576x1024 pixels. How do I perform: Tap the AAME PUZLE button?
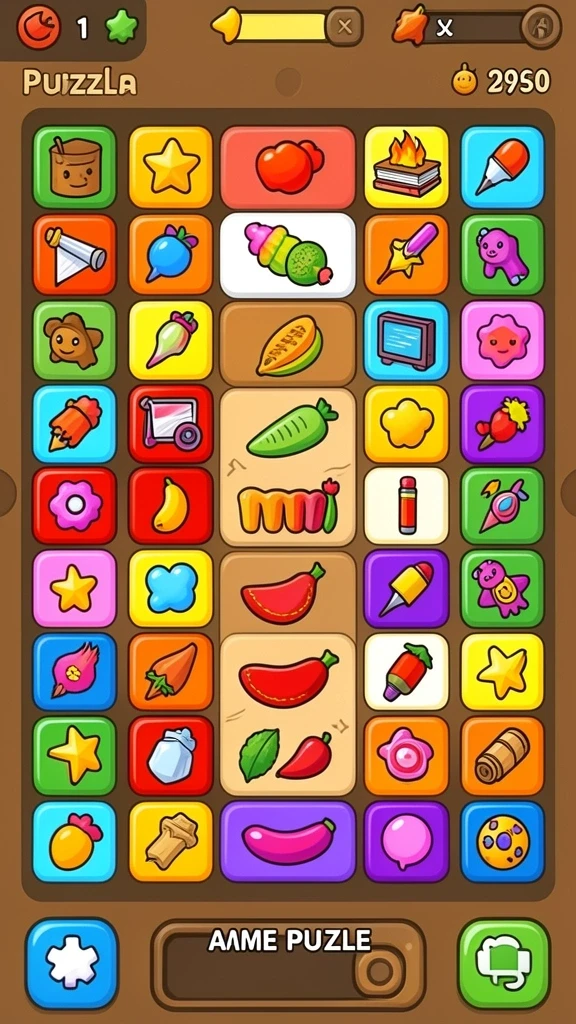pyautogui.click(x=288, y=964)
